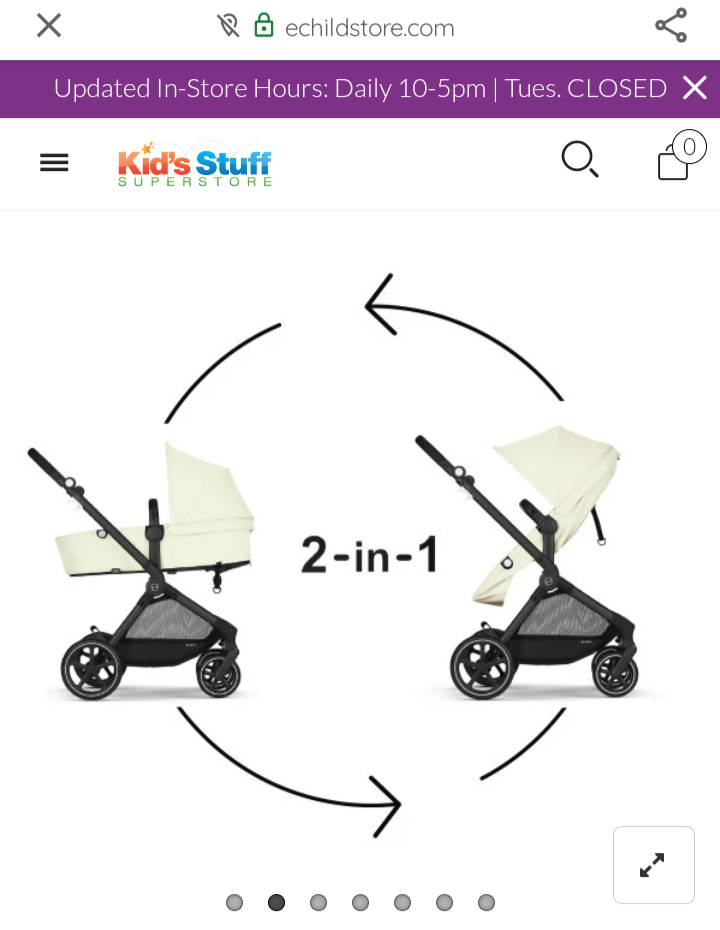Viewport: 720px width, 930px height.
Task: Show the fifth gallery image dot
Action: click(x=402, y=903)
